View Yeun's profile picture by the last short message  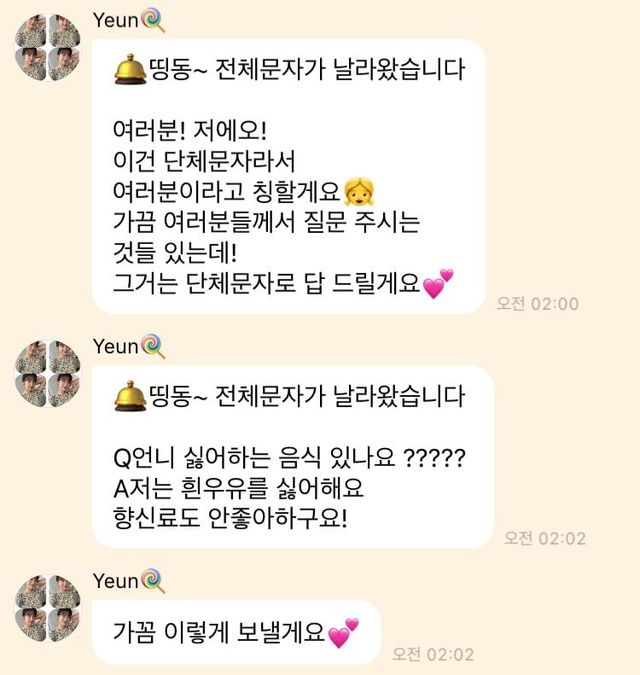(x=48, y=608)
